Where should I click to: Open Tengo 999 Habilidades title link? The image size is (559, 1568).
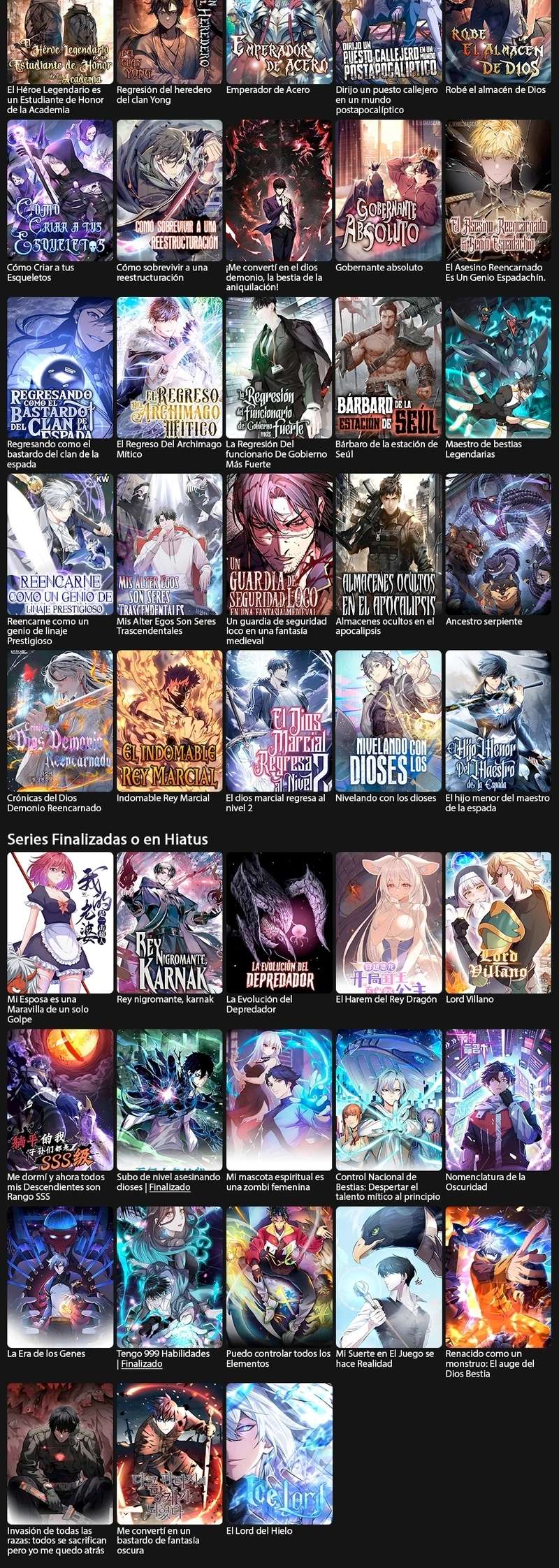click(163, 1358)
